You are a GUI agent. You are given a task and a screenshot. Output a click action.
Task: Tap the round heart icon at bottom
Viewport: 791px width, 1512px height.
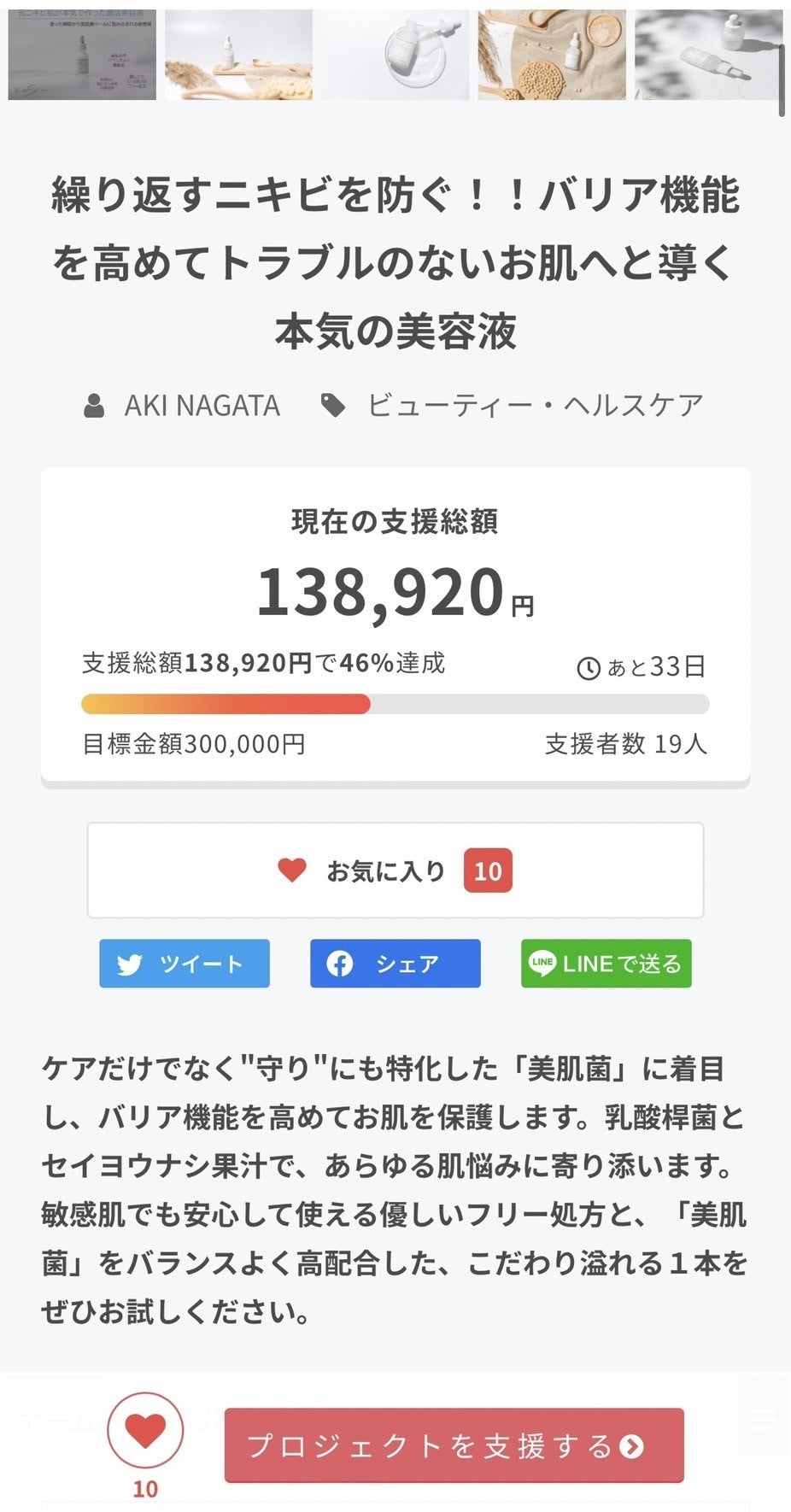click(x=145, y=1431)
